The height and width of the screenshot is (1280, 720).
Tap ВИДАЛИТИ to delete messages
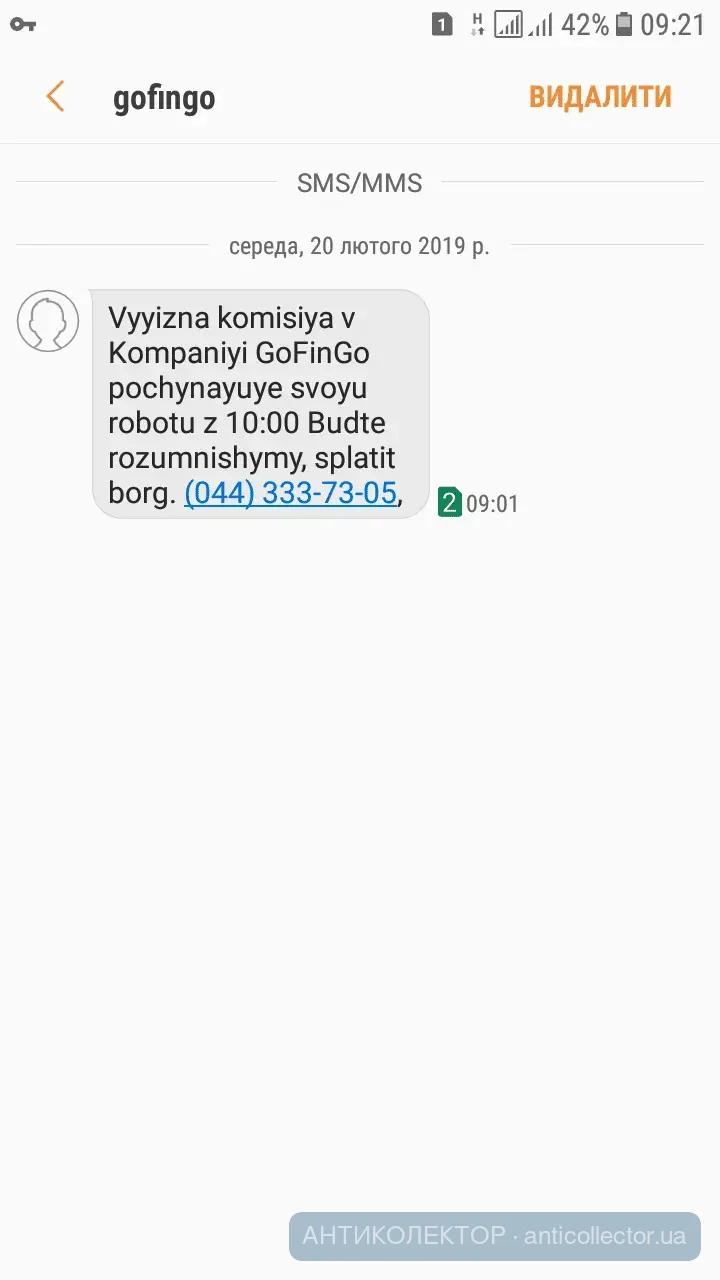(600, 97)
